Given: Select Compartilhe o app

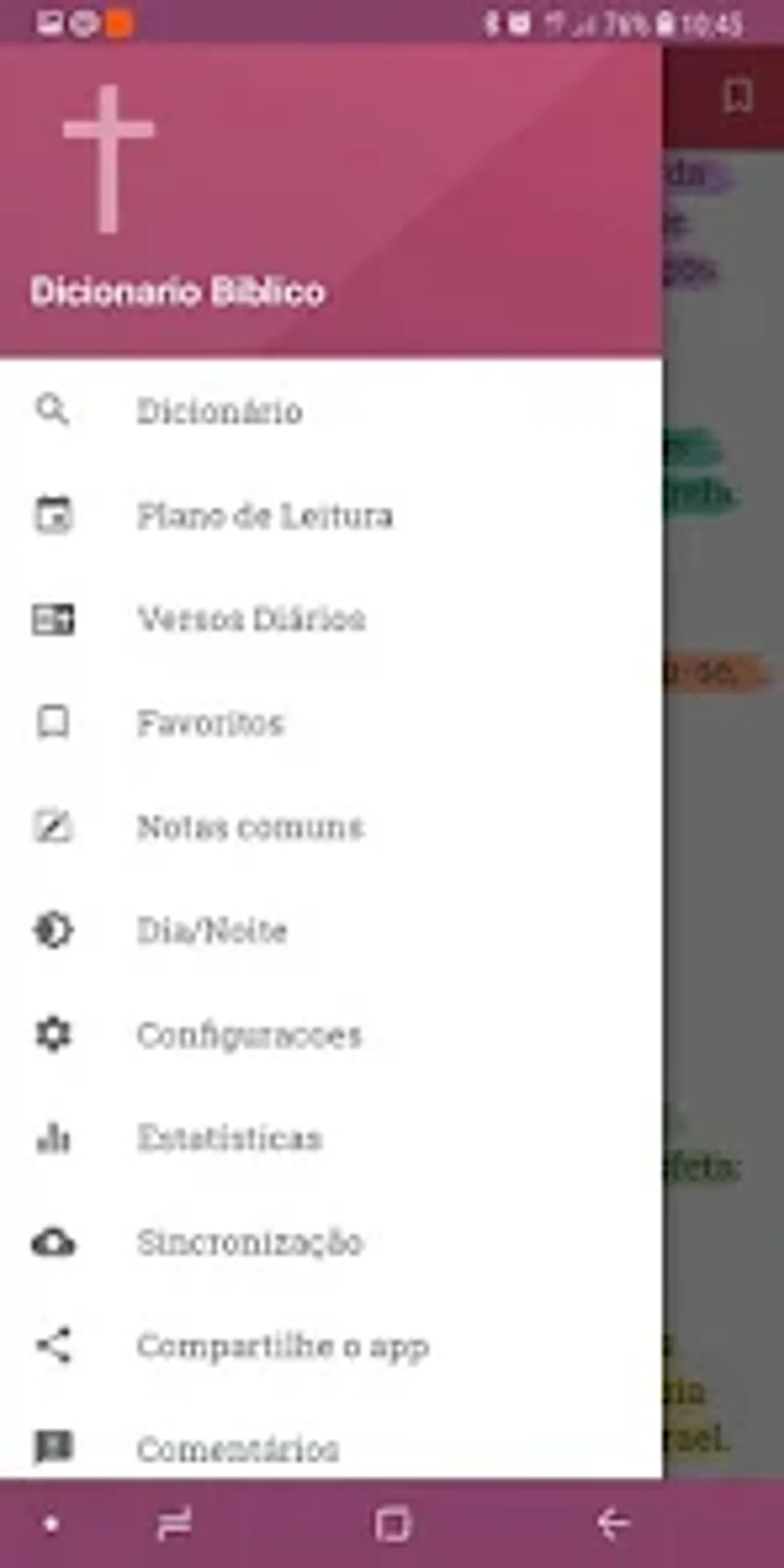Looking at the screenshot, I should click(x=282, y=1346).
